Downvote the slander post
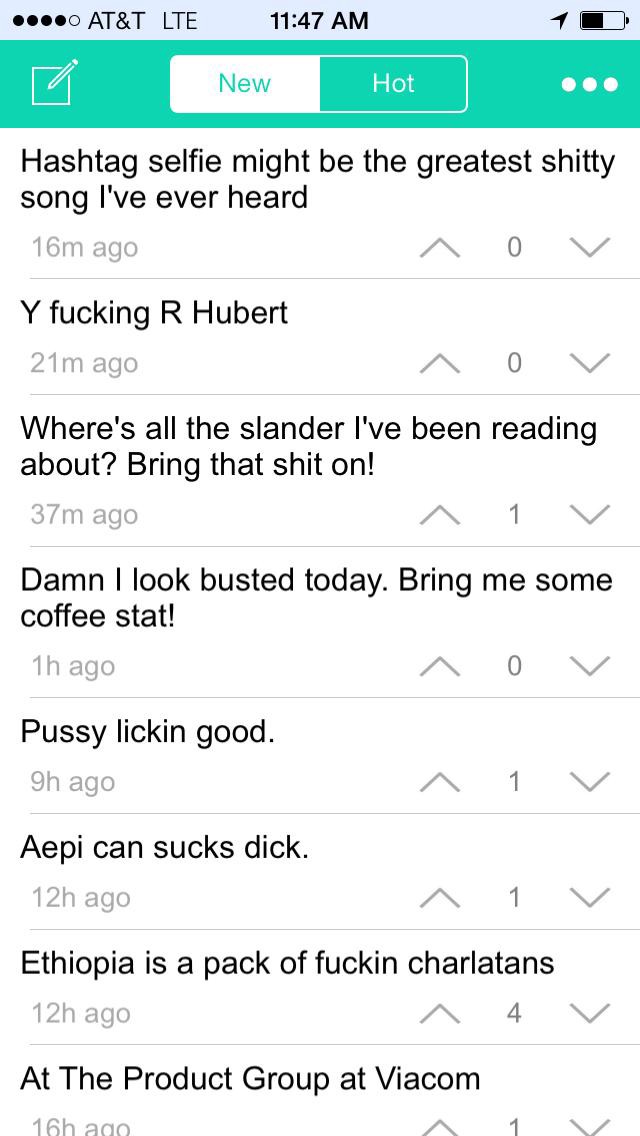The image size is (640, 1136). (x=590, y=515)
